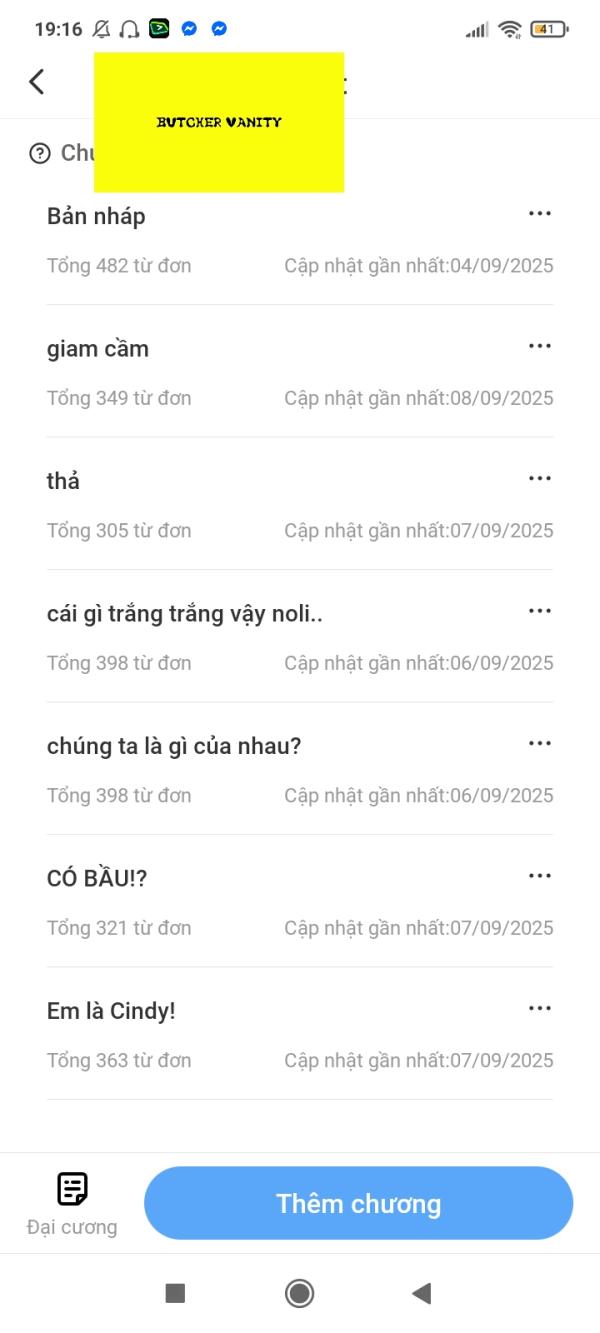
Task: Open the "Bản nháp" chapter
Action: 96,217
